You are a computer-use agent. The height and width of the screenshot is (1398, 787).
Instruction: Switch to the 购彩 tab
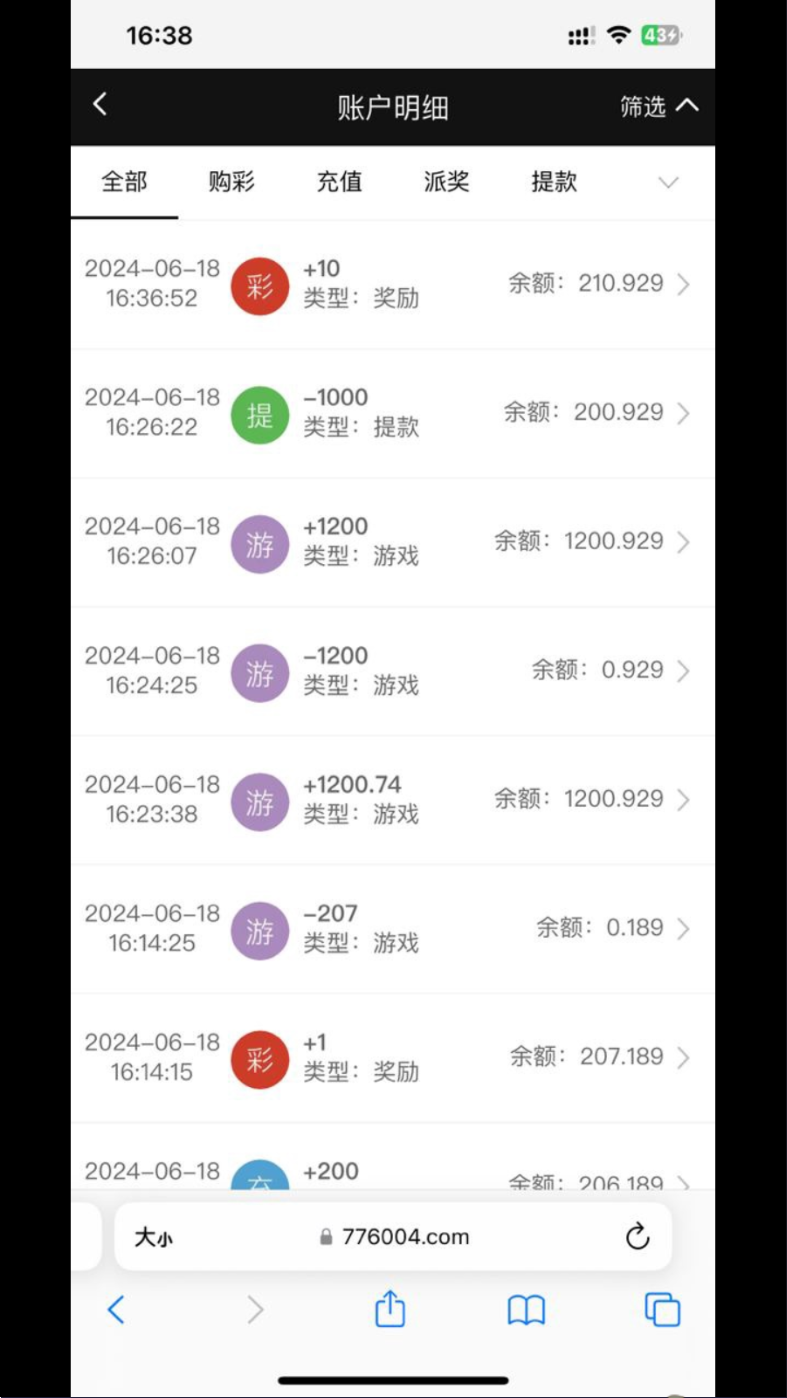pyautogui.click(x=232, y=182)
